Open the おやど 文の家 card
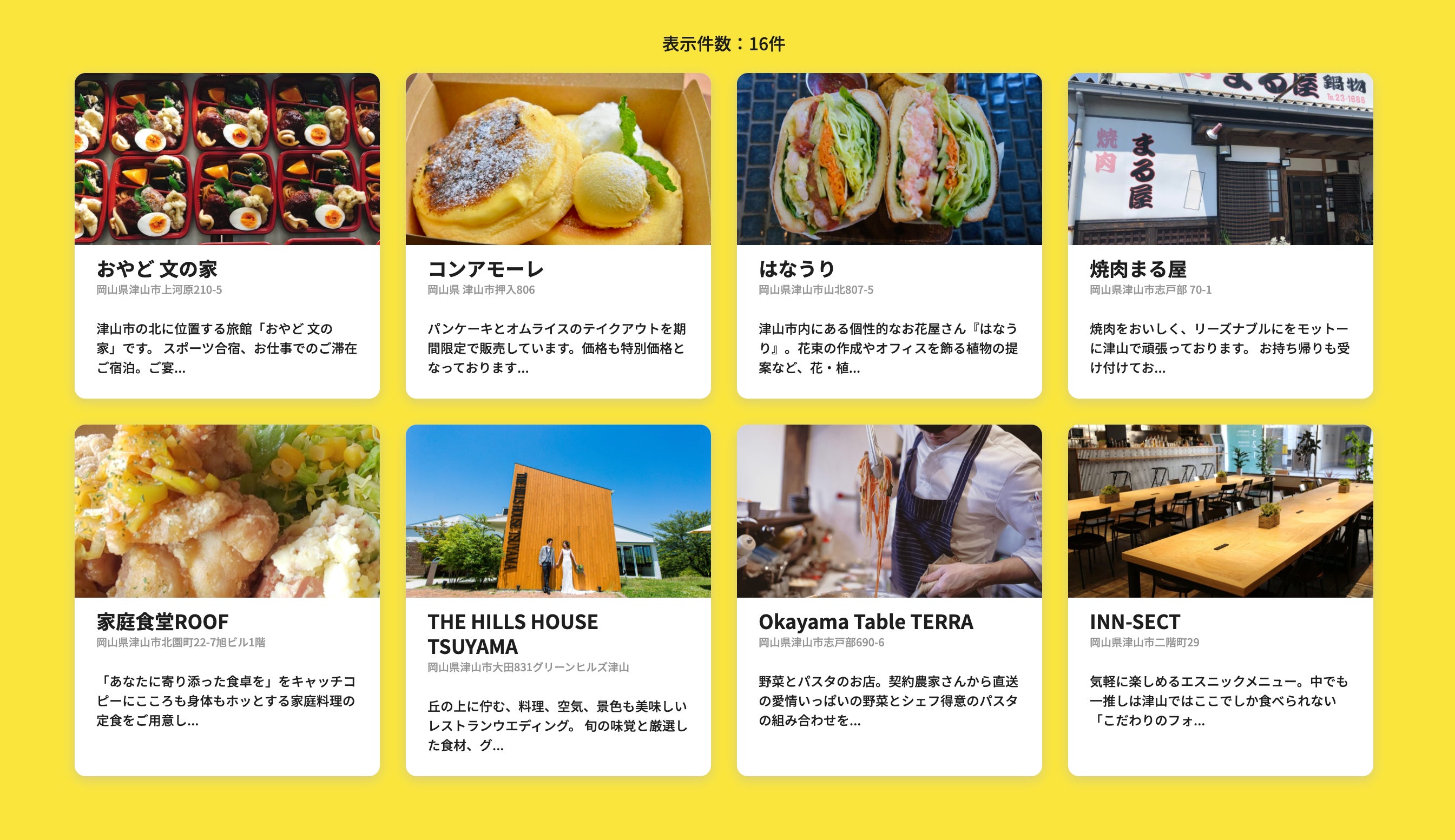This screenshot has height=840, width=1455. coord(227,235)
